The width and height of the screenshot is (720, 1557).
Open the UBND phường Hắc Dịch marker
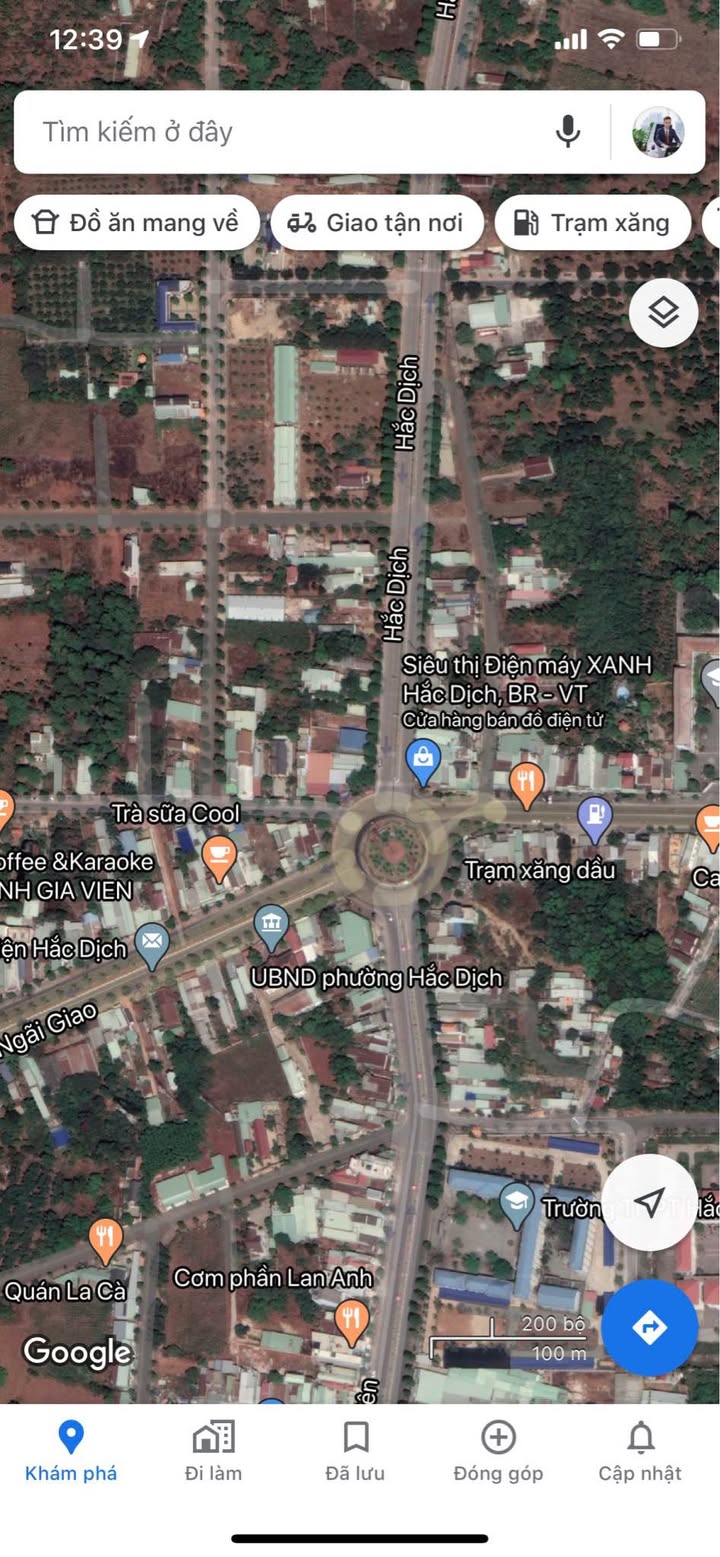pyautogui.click(x=271, y=927)
